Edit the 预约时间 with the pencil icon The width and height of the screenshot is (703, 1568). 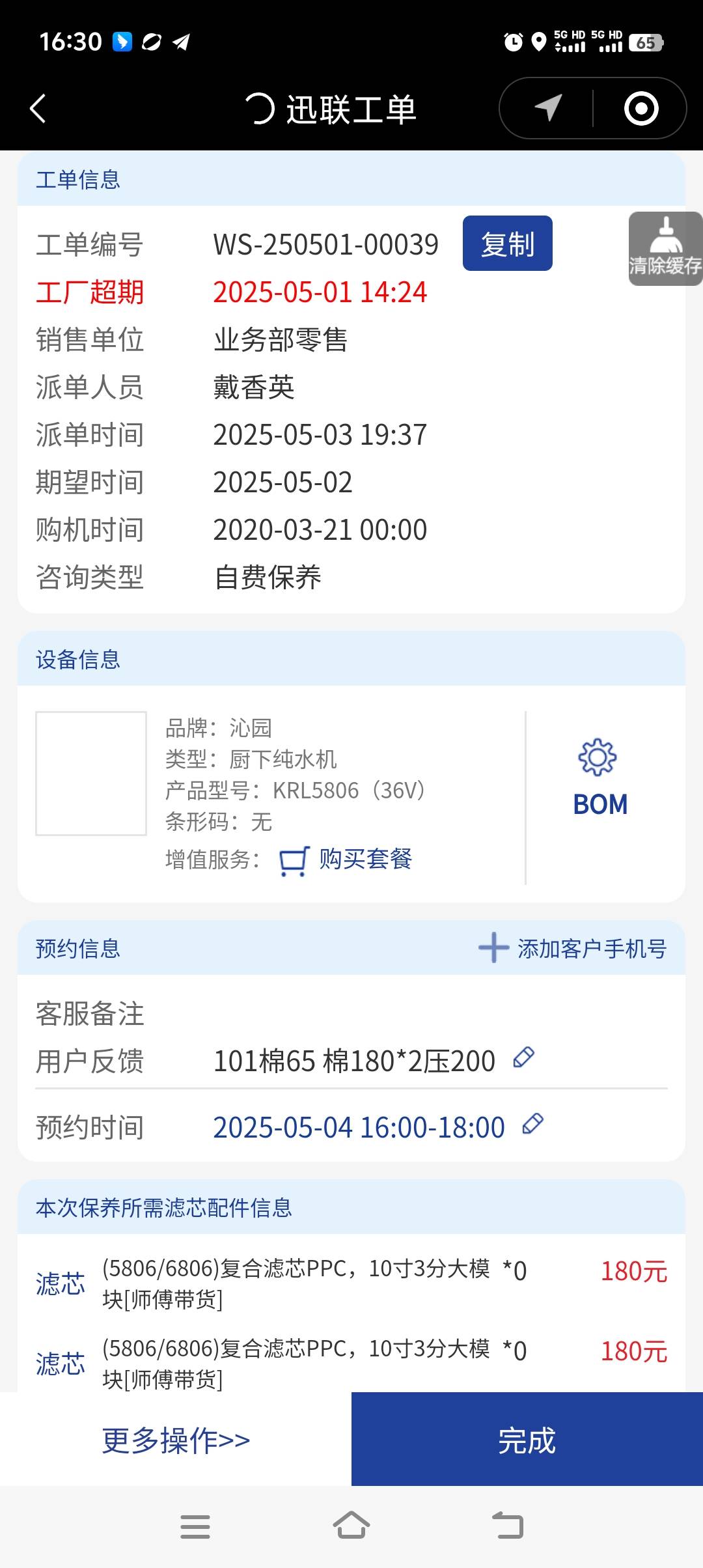(x=533, y=1124)
